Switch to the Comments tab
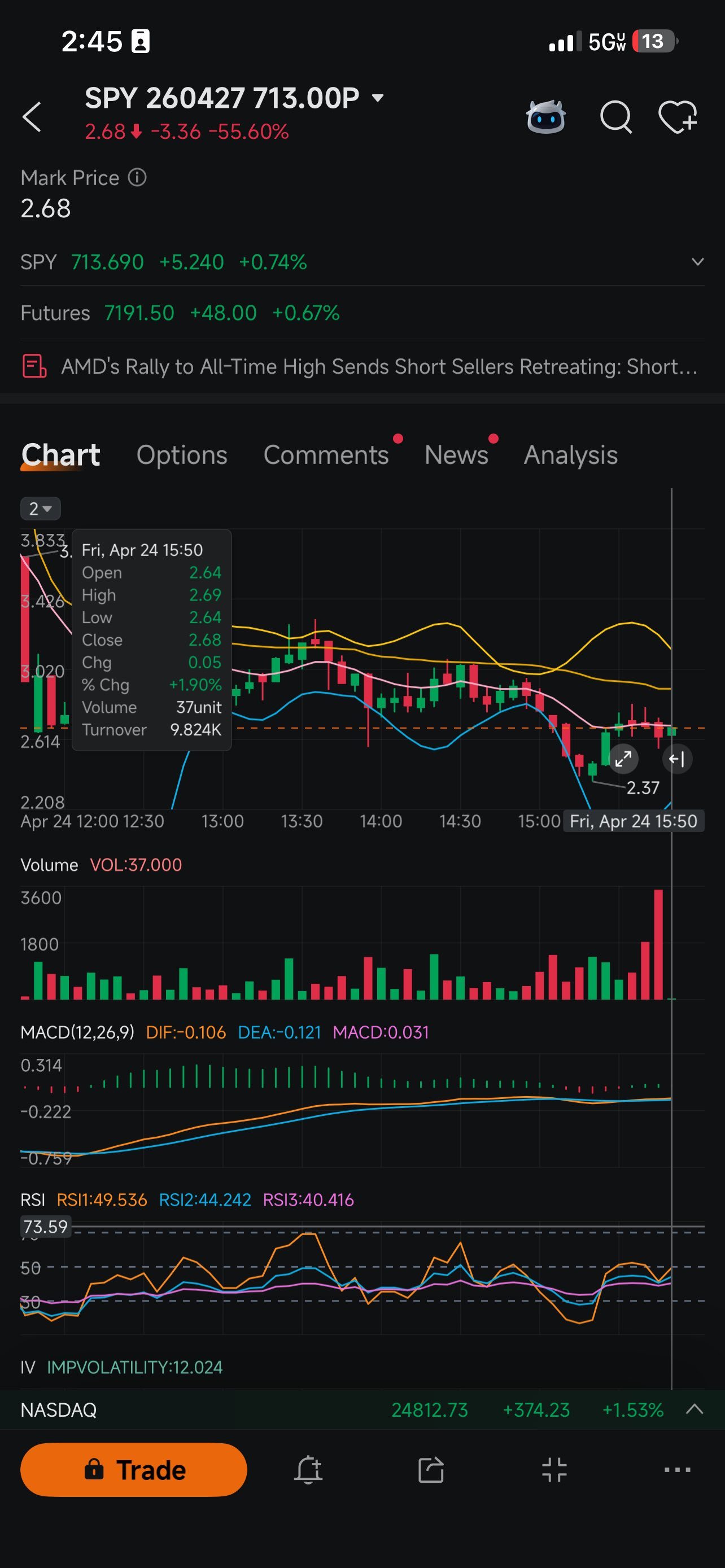 [326, 455]
